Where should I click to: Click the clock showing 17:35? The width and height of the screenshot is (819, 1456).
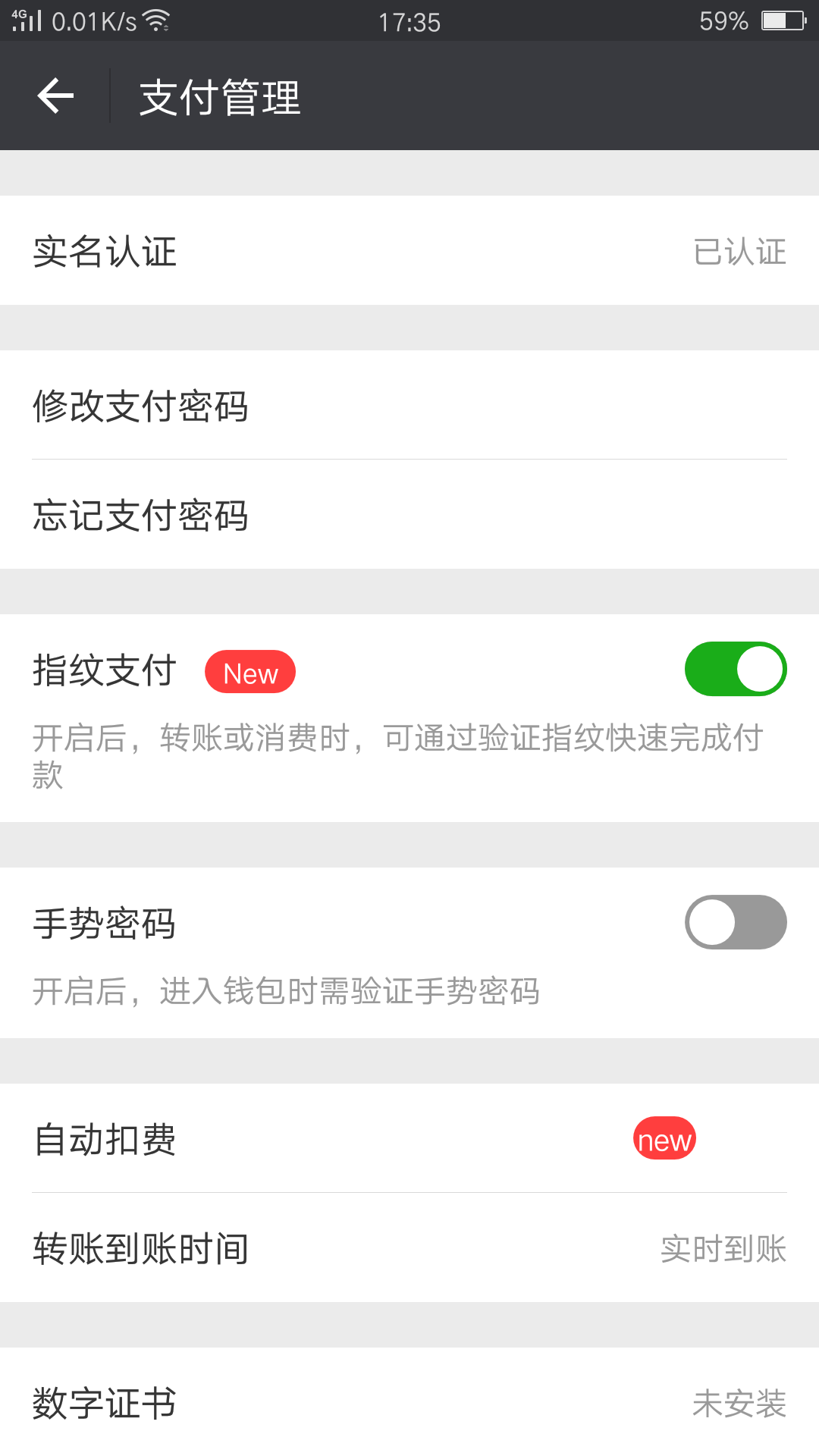[409, 22]
